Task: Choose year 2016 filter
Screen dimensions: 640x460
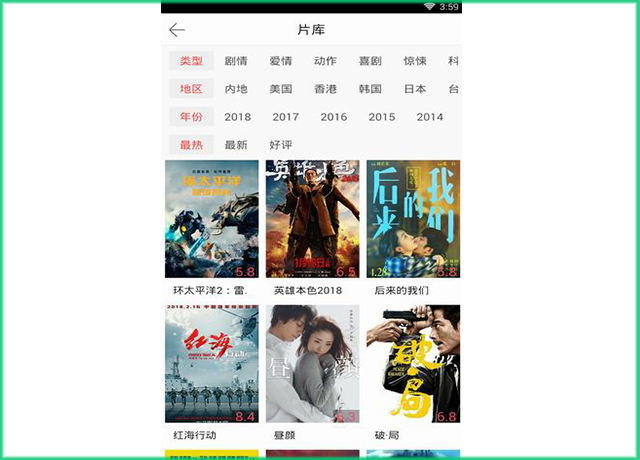Action: (x=334, y=117)
